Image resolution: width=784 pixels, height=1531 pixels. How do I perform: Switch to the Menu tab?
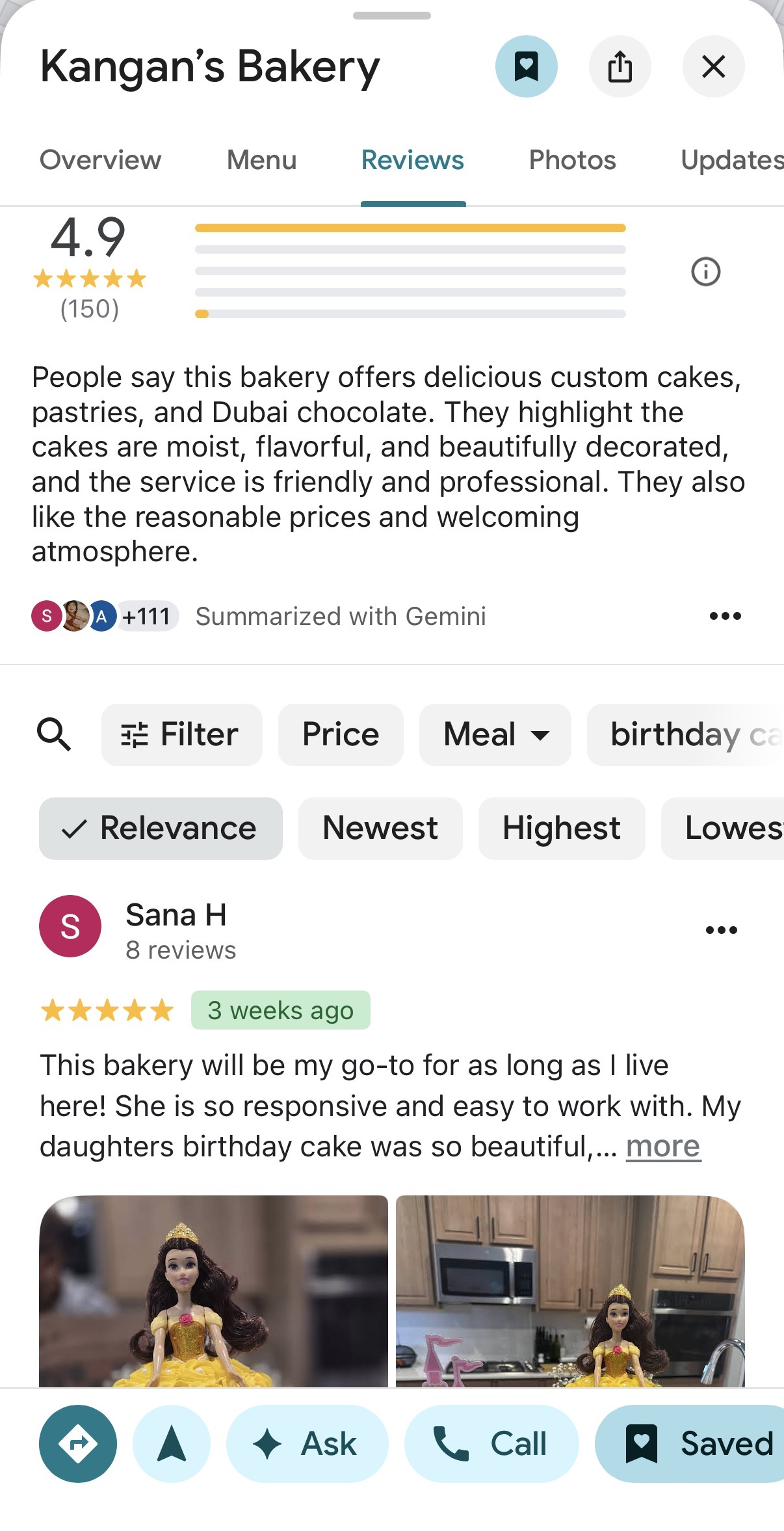pos(261,160)
